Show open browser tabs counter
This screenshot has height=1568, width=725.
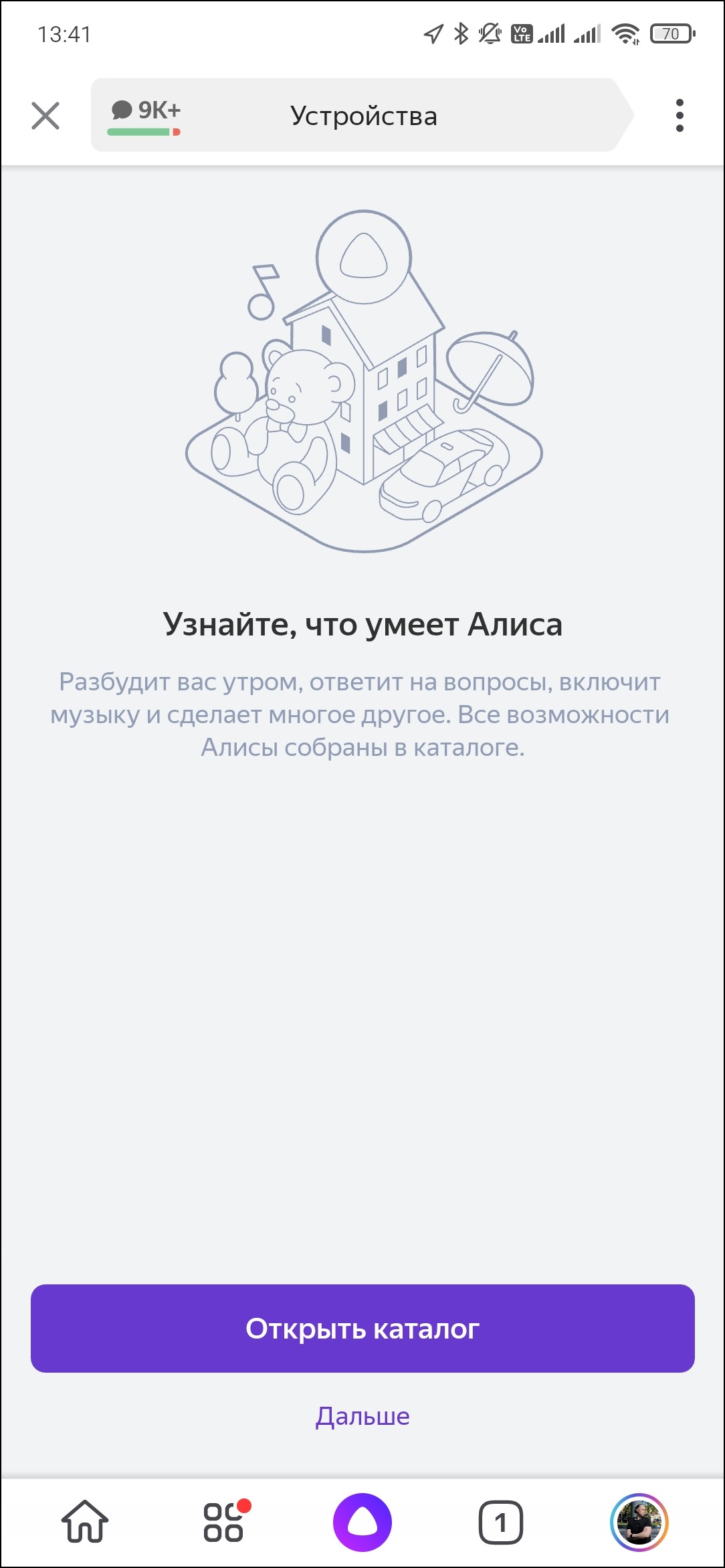click(x=500, y=1522)
